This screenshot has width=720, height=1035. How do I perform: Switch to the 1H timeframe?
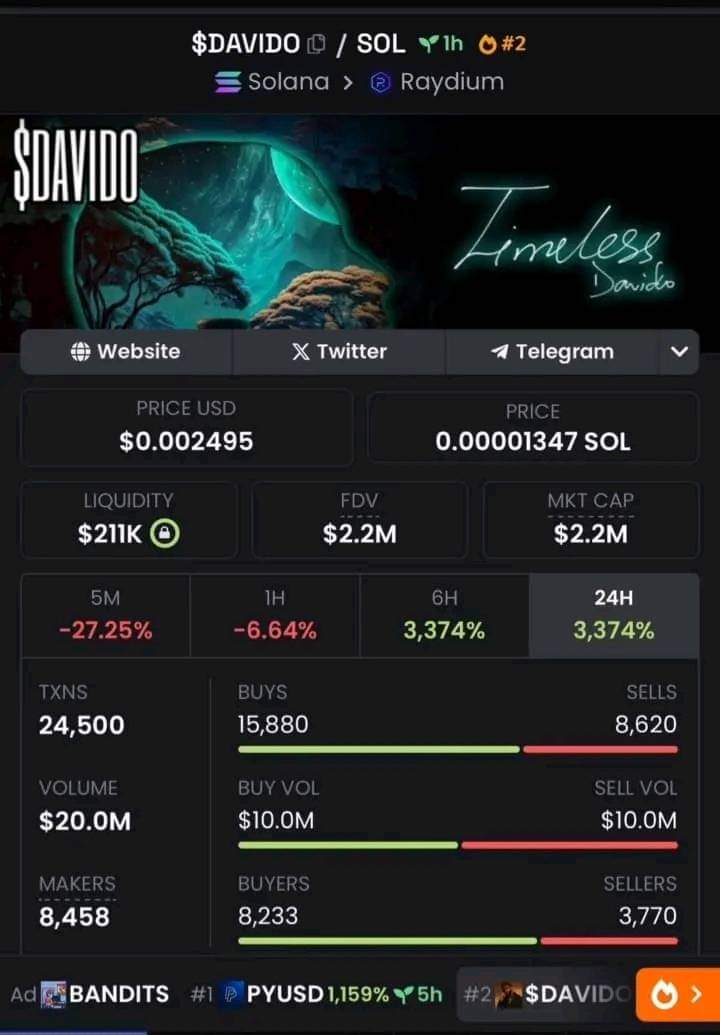274,615
